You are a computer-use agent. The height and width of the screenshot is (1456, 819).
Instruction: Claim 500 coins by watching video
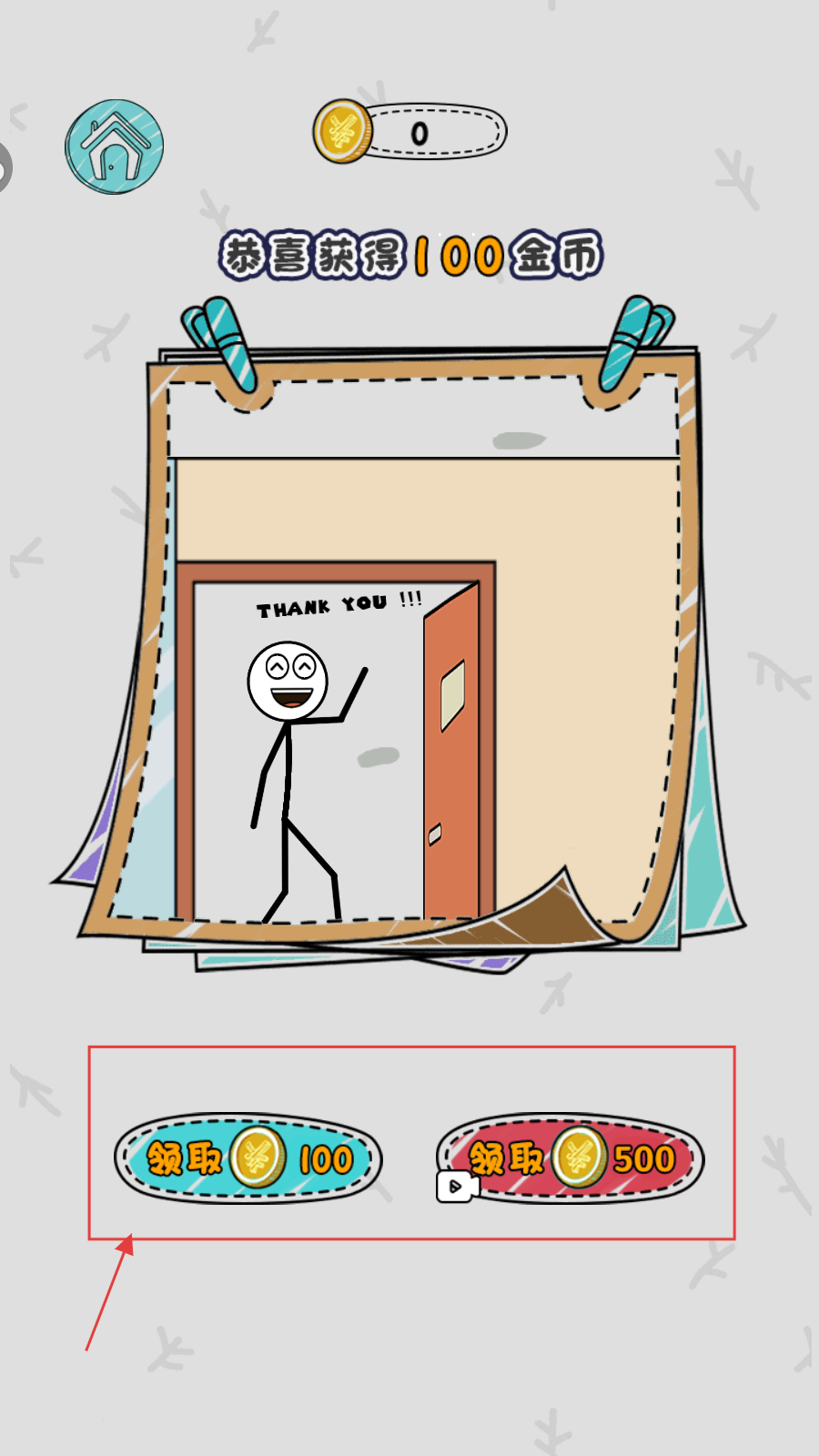(571, 1158)
